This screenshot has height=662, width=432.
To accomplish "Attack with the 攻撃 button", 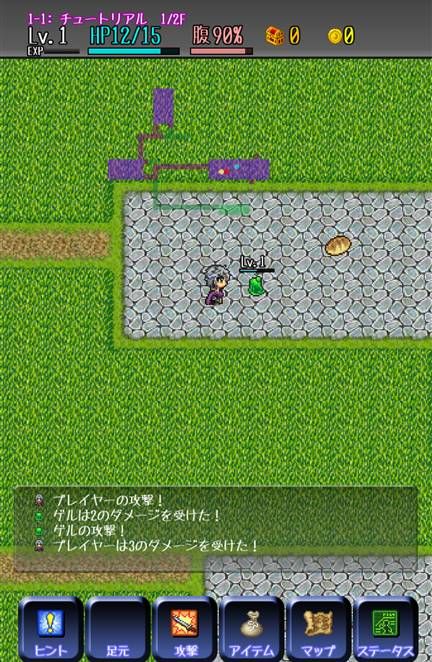I will (185, 629).
